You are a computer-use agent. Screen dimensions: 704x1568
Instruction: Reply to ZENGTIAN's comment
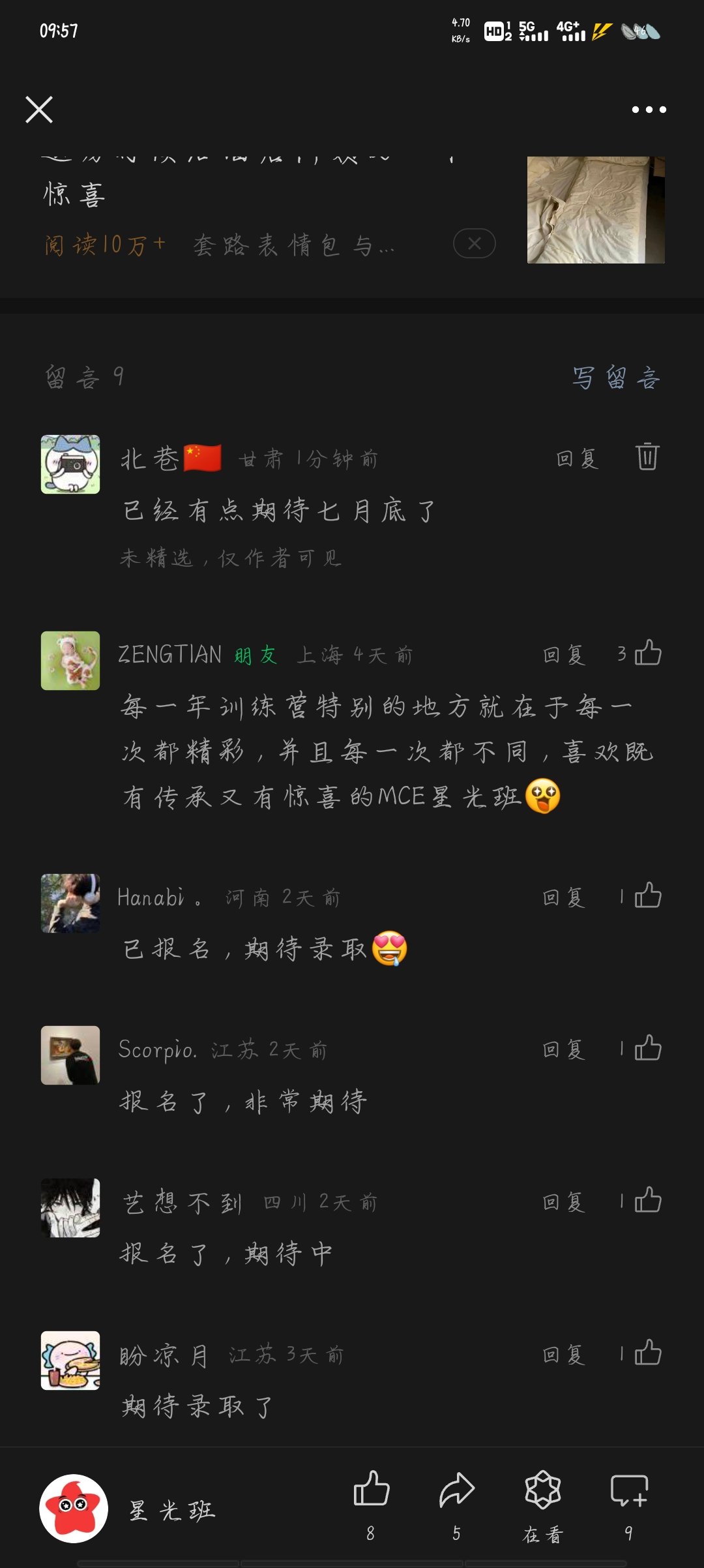coord(564,654)
